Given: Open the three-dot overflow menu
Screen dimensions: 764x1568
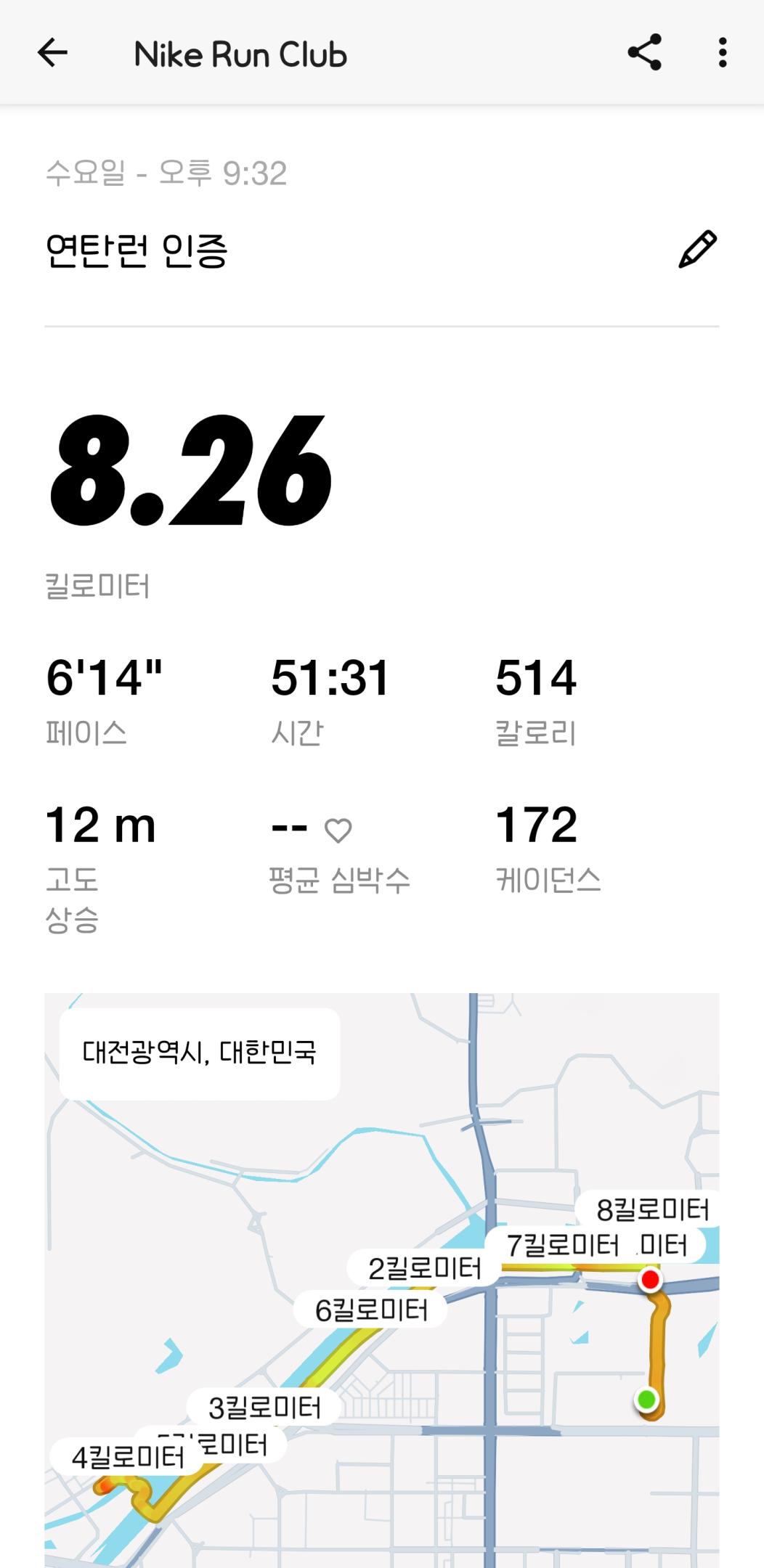Looking at the screenshot, I should pos(722,53).
